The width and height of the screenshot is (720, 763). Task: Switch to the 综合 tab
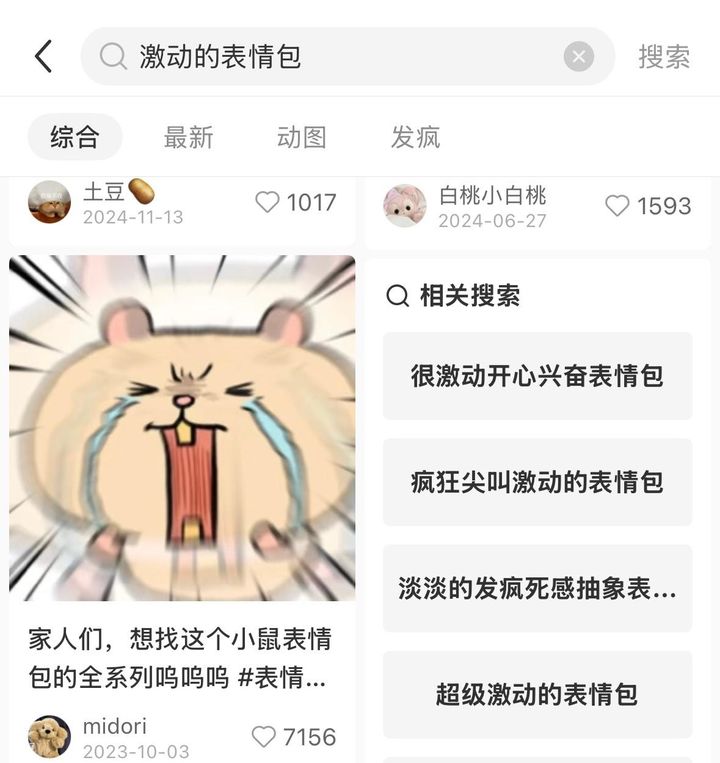point(75,137)
